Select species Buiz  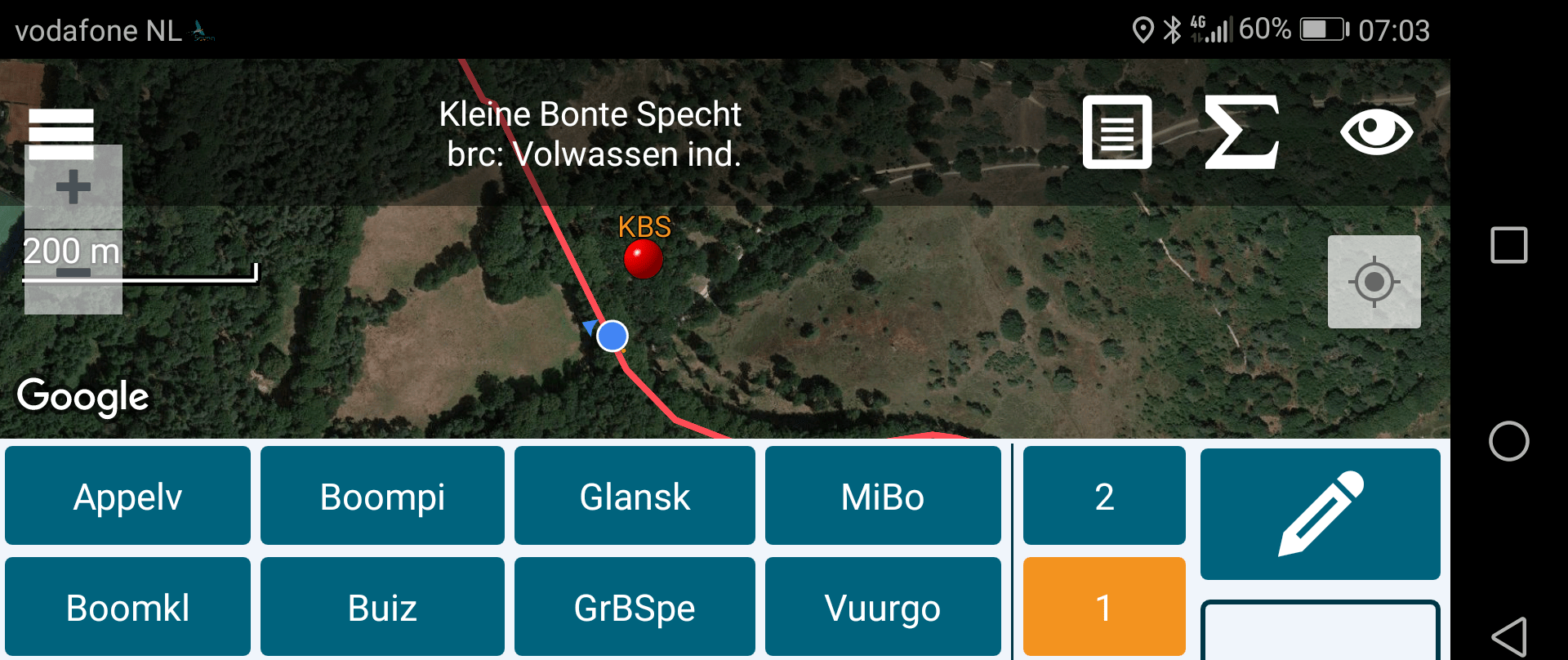[382, 607]
